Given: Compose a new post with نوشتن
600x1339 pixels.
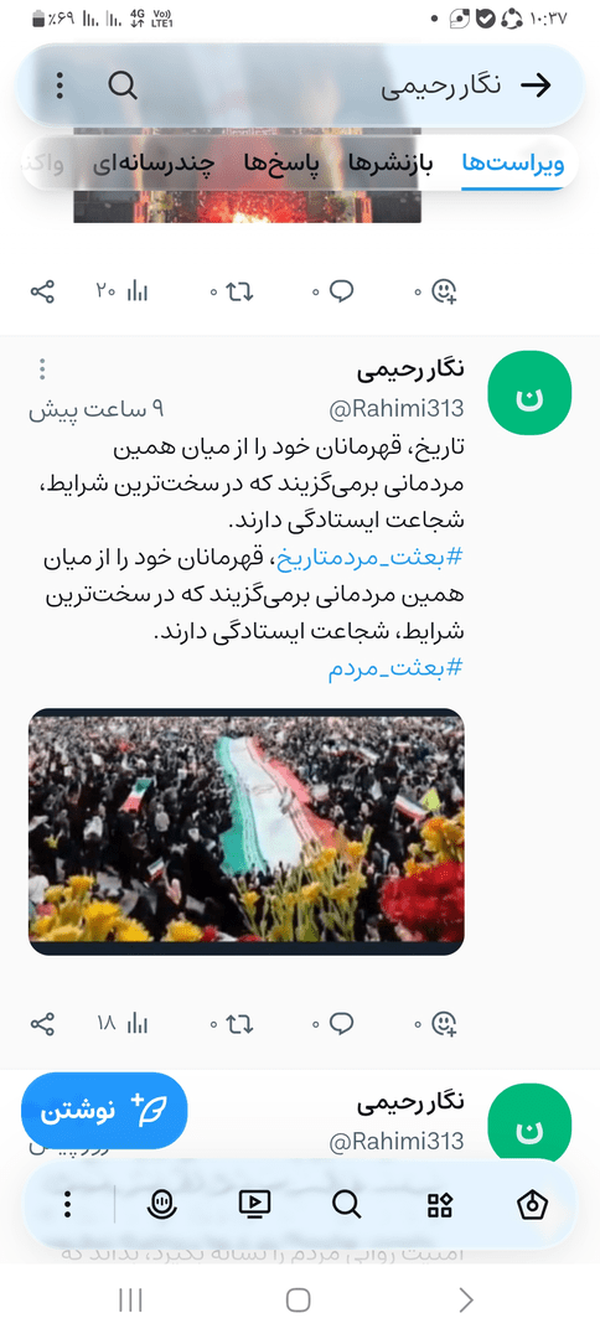Looking at the screenshot, I should (104, 1110).
